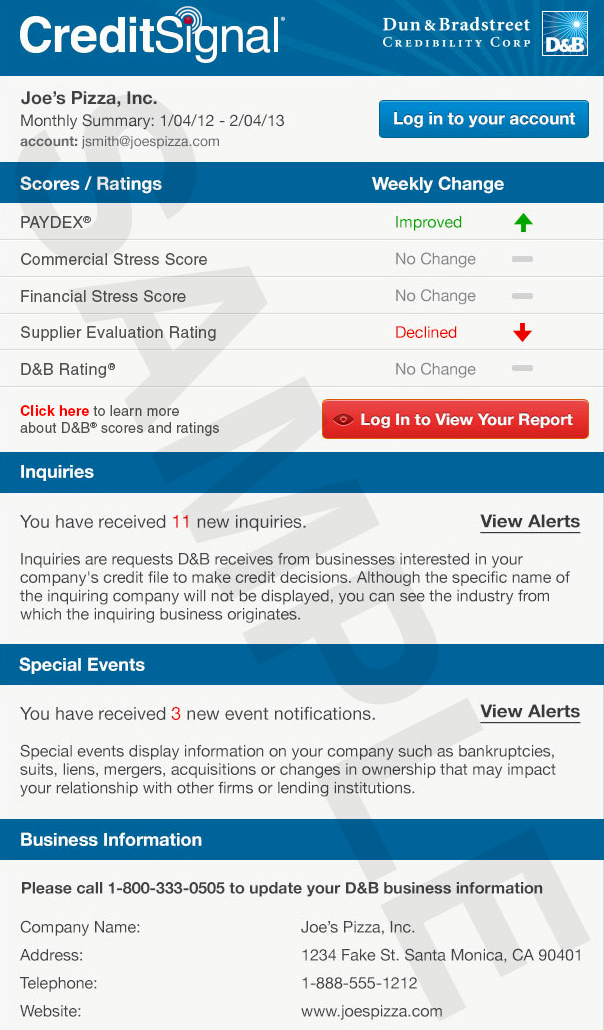This screenshot has width=604, height=1030.
Task: View Alerts for new inquiries
Action: 530,522
